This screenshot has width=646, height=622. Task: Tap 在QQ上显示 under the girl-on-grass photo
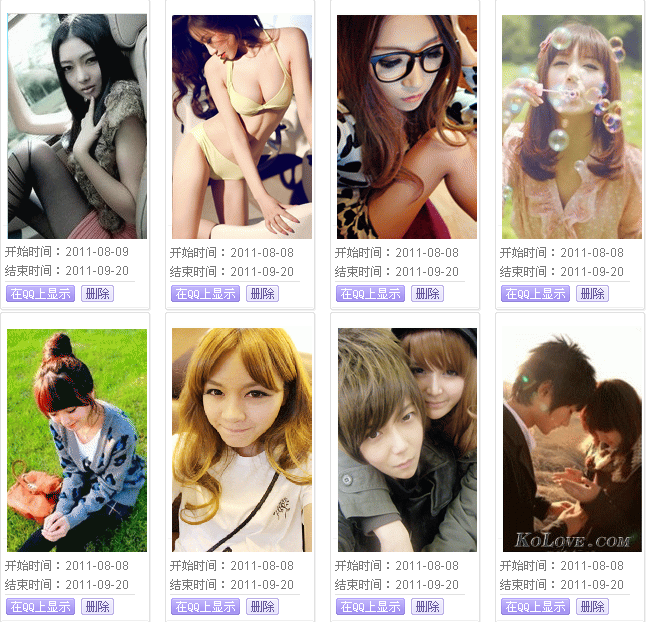40,607
